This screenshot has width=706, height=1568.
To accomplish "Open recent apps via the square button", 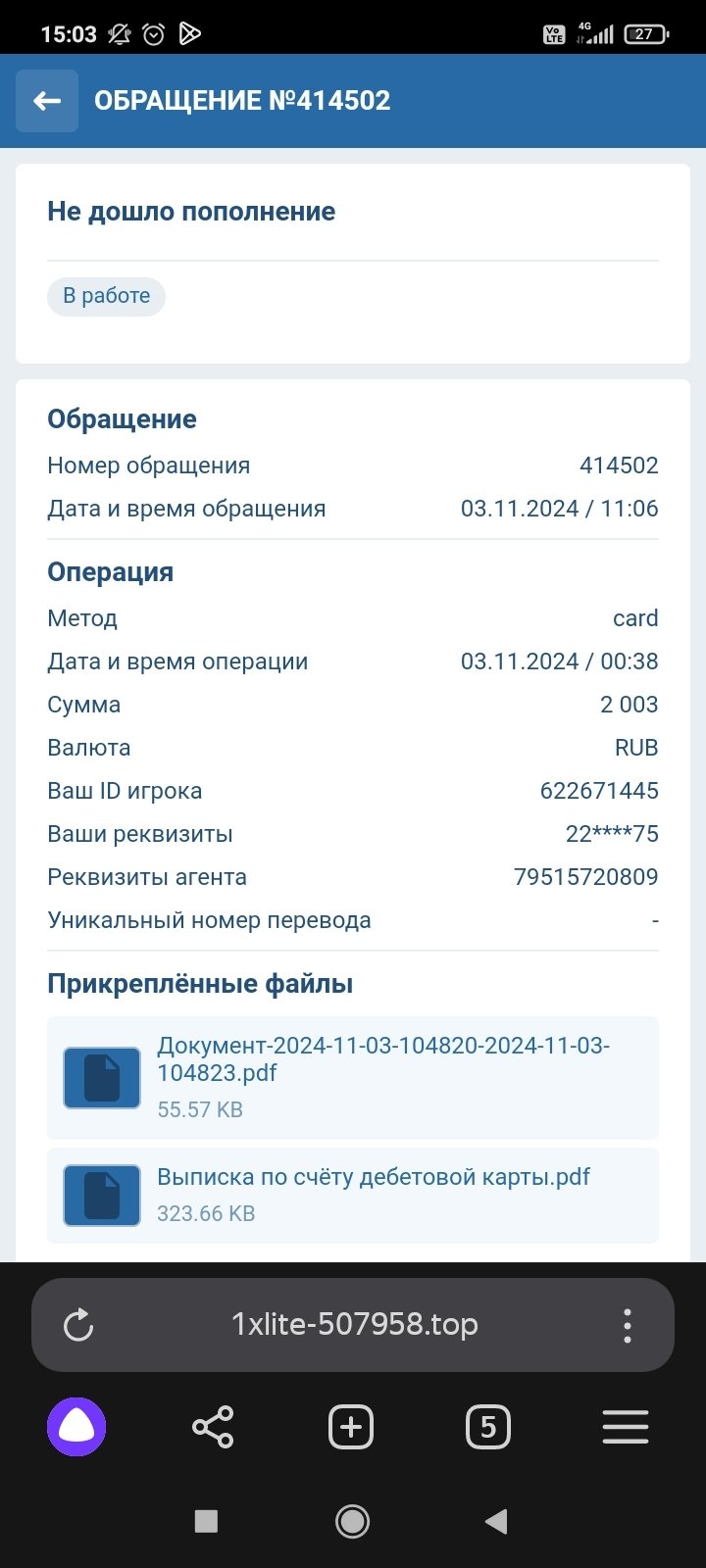I will point(206,1521).
